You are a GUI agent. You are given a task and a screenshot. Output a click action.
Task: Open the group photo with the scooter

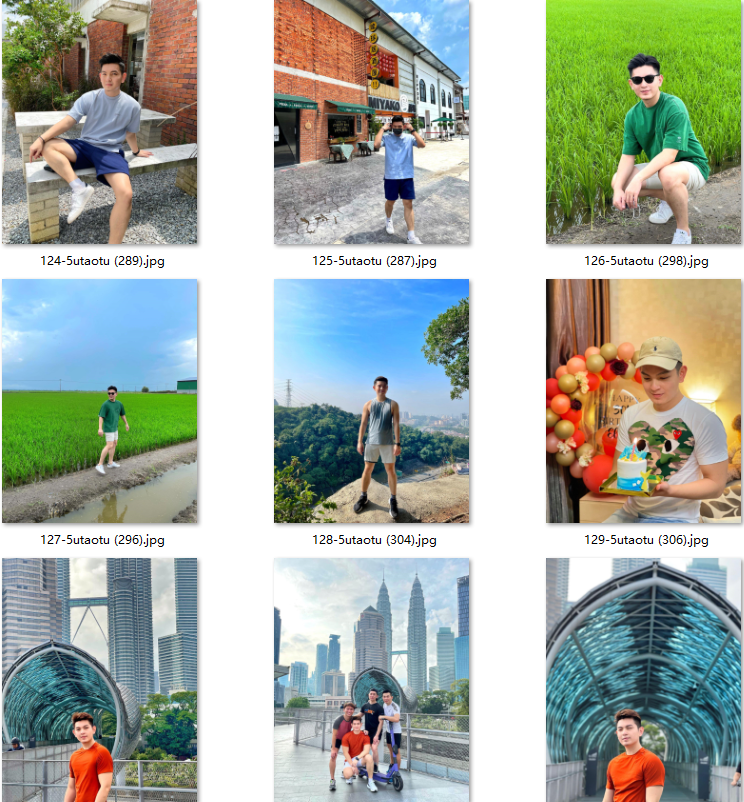[x=371, y=680]
